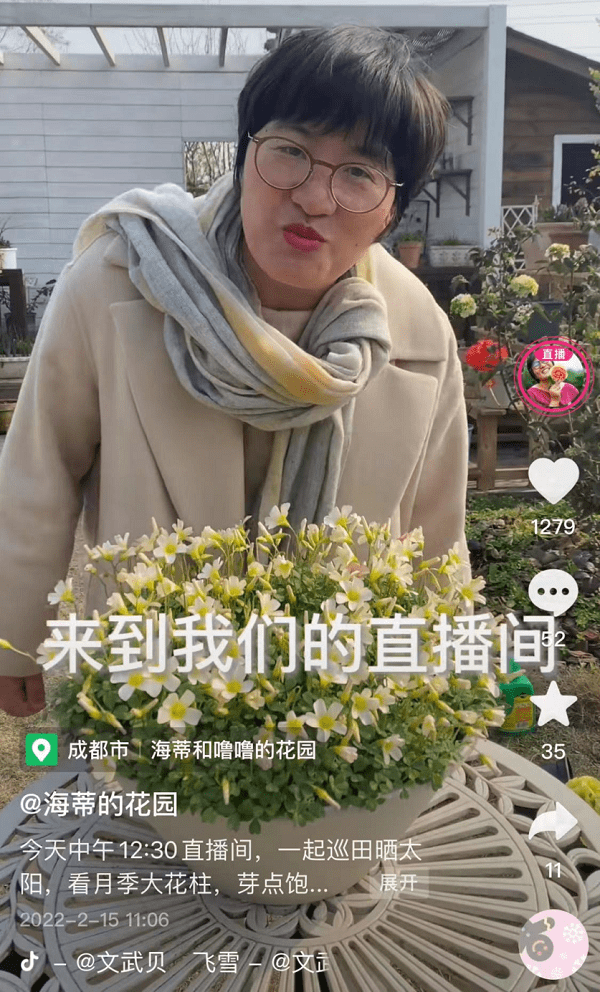The width and height of the screenshot is (600, 992).
Task: Open the spinning music disc
Action: pos(553,943)
